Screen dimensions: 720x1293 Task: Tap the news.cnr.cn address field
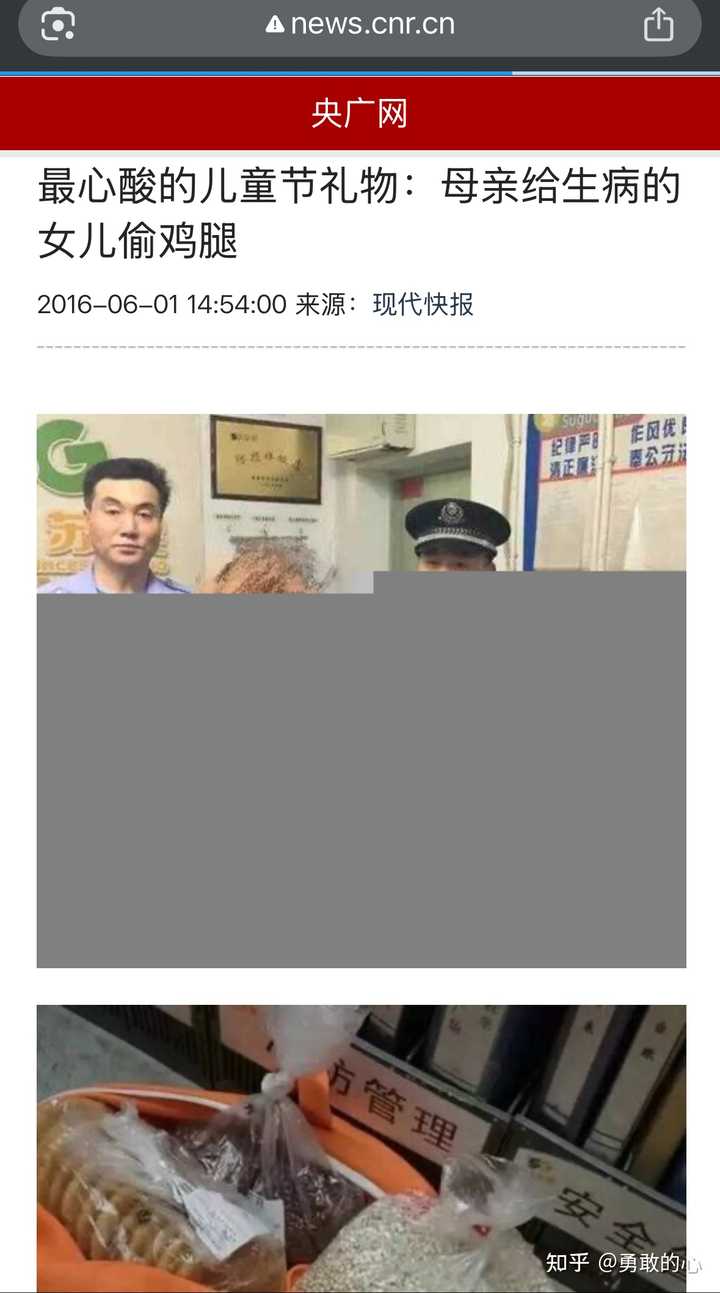(x=360, y=25)
